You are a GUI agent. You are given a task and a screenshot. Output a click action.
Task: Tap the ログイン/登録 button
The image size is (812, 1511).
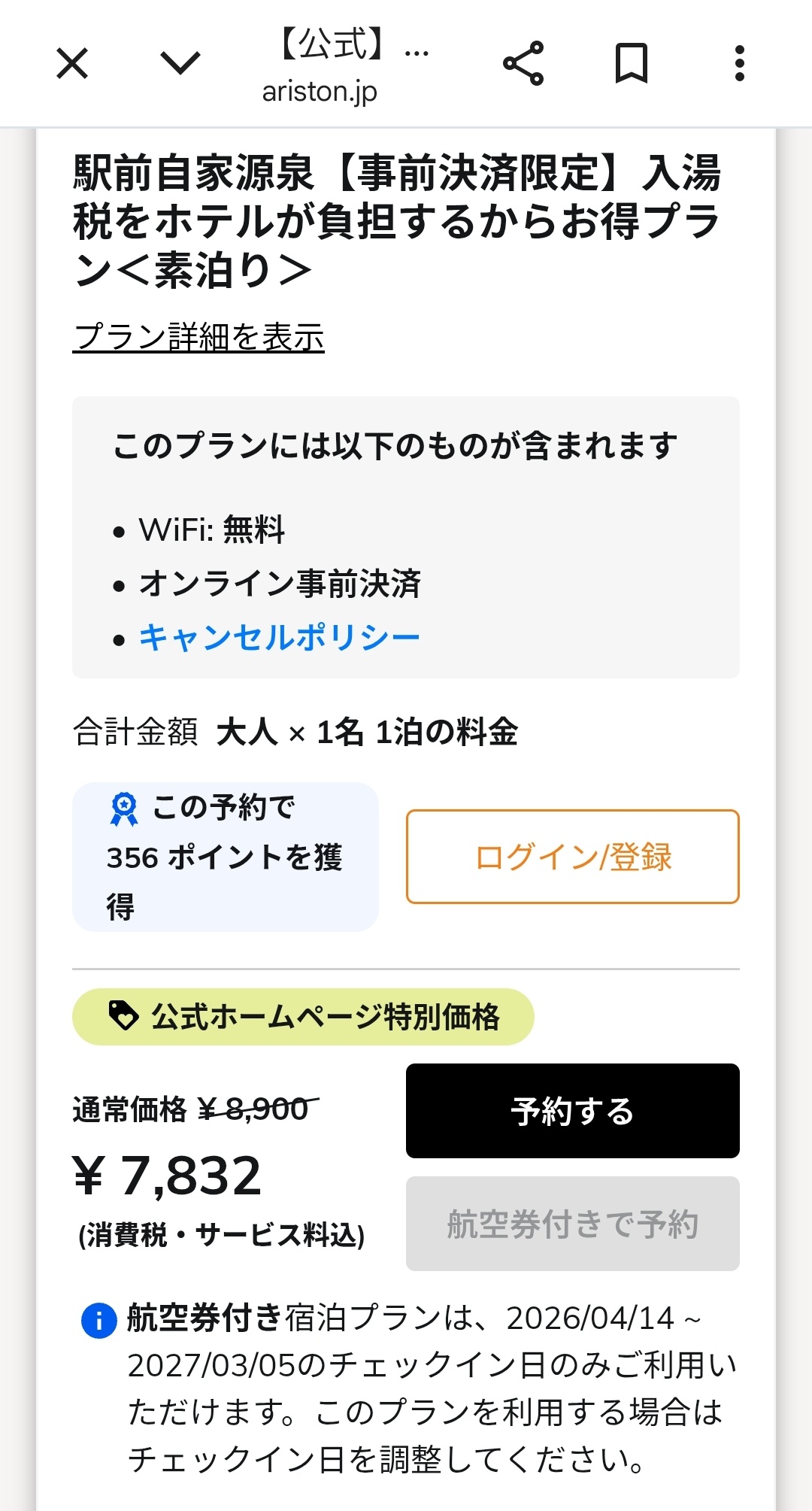click(573, 857)
